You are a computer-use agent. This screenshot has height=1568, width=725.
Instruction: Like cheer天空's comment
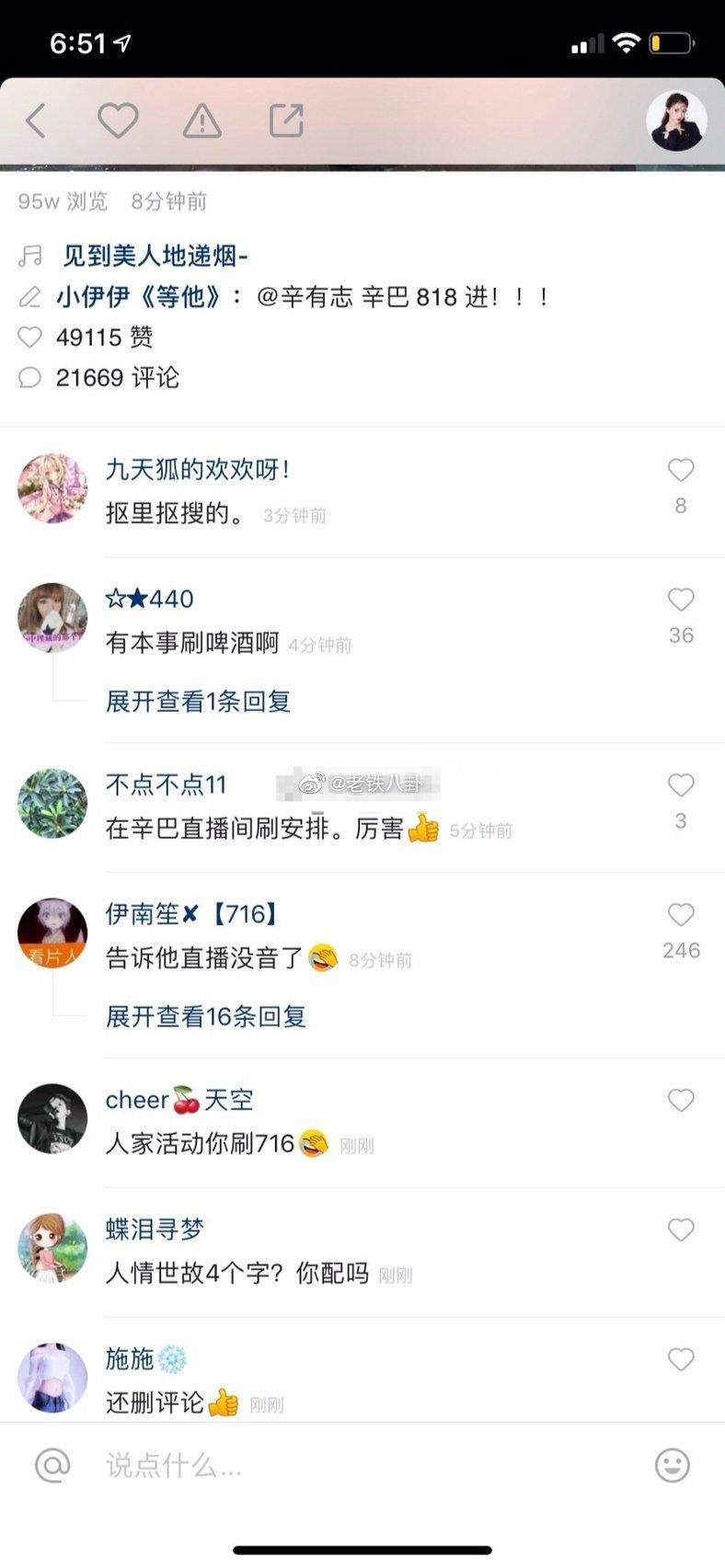(x=680, y=1101)
